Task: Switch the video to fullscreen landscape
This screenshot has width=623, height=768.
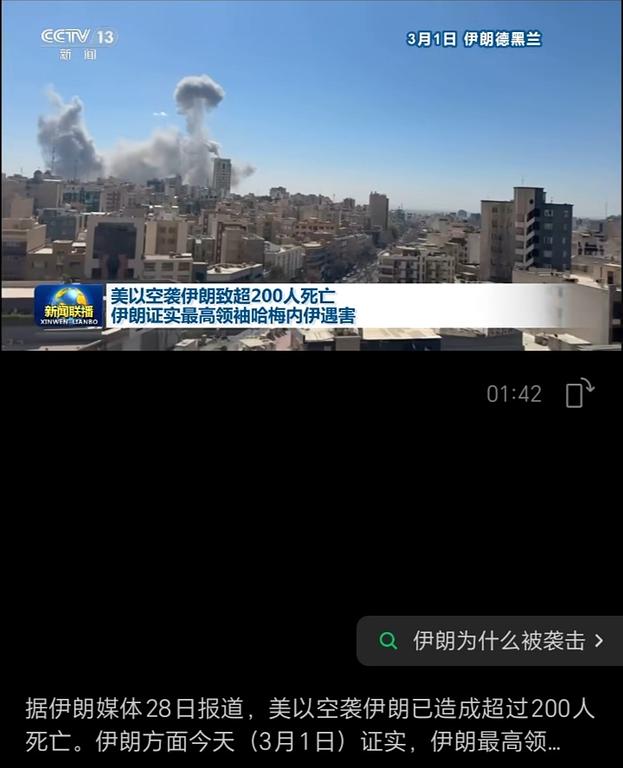Action: click(x=579, y=393)
